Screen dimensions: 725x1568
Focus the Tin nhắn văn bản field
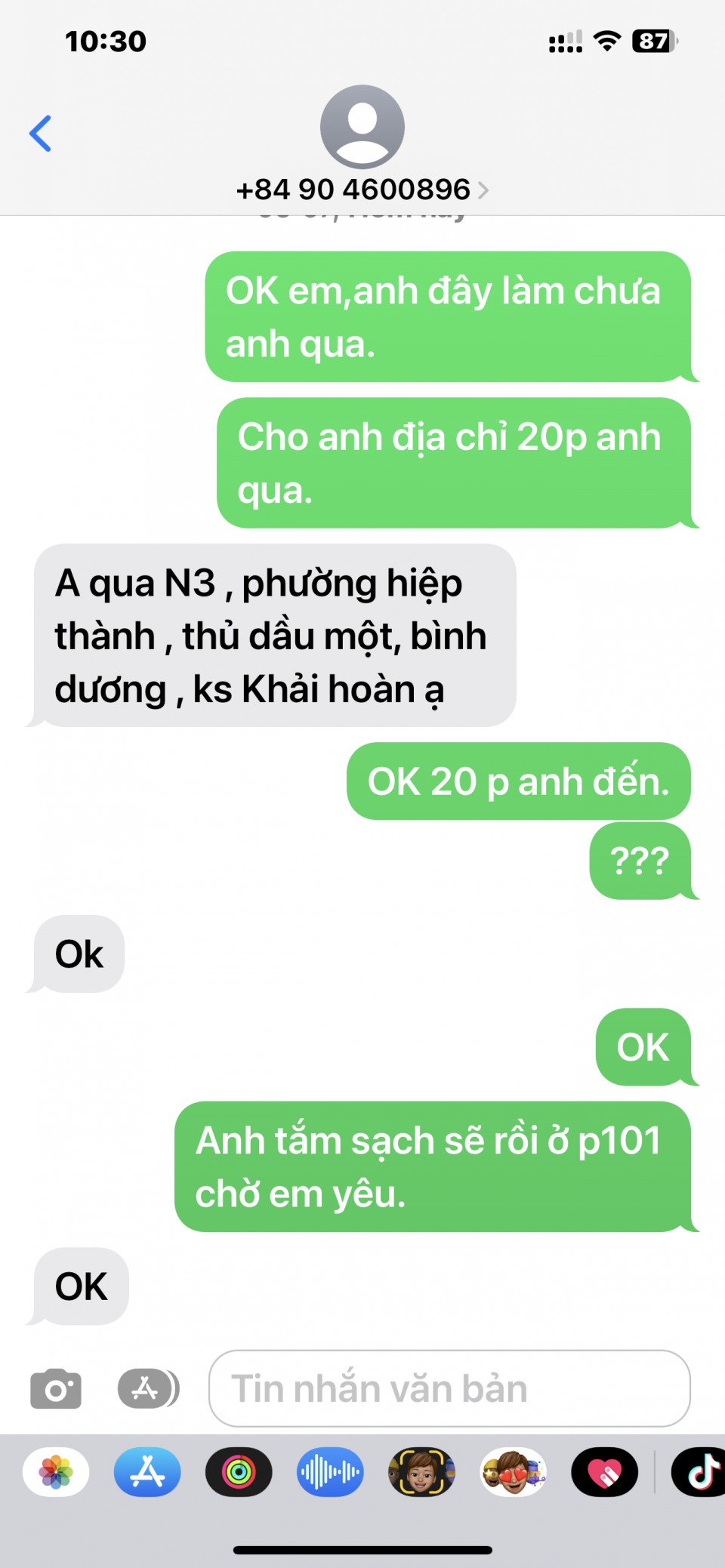point(449,1389)
